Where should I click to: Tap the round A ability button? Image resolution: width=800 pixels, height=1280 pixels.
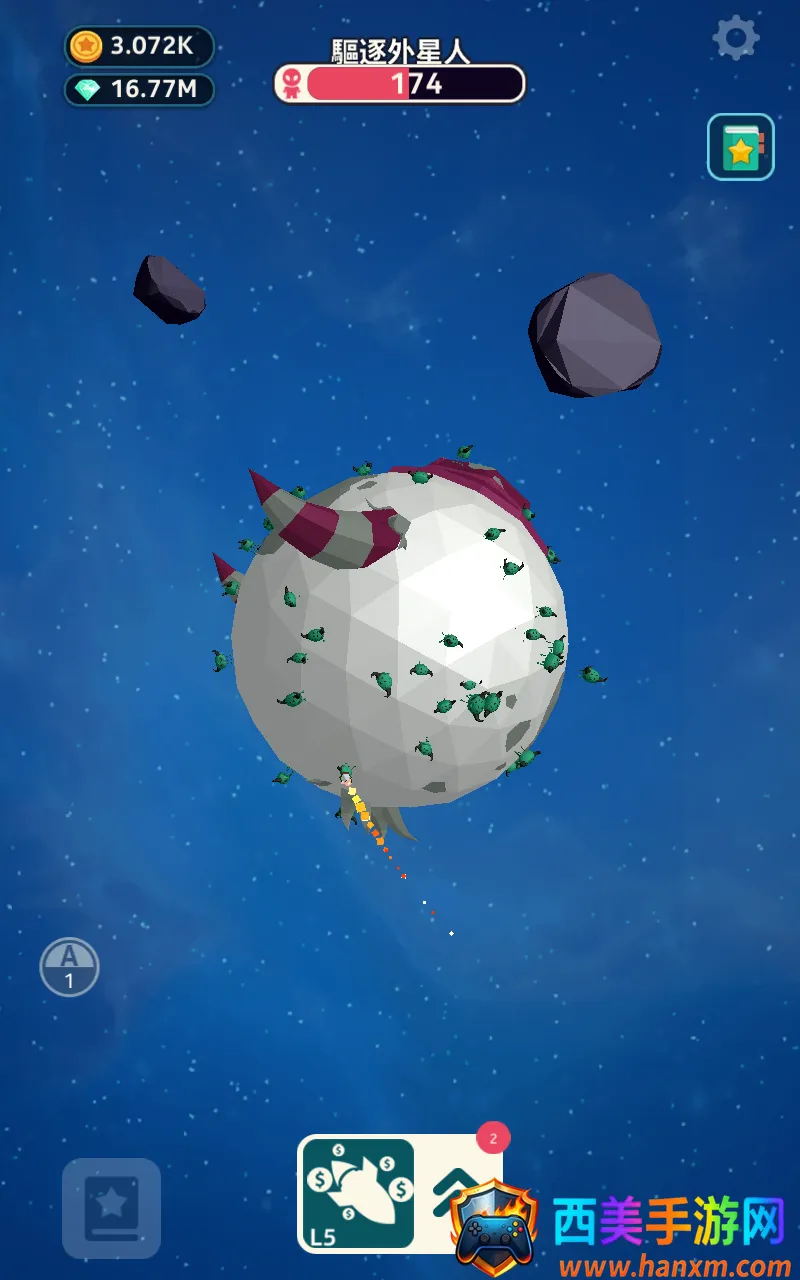[69, 966]
